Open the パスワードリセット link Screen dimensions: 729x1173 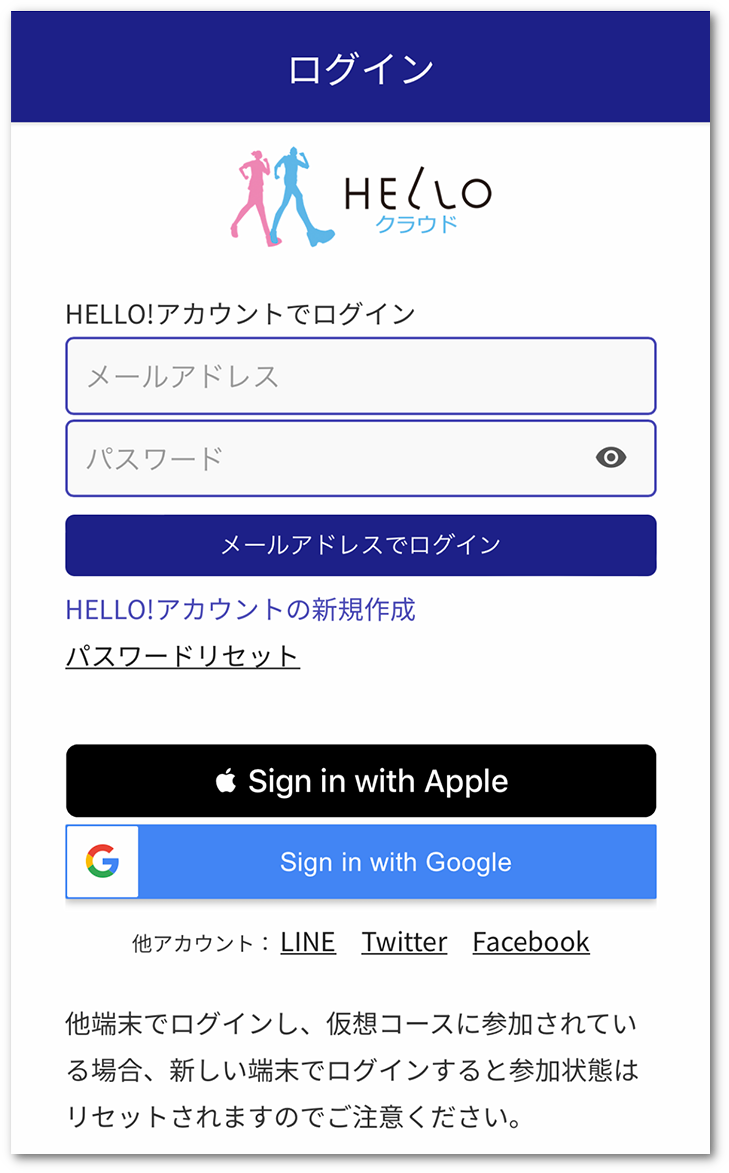183,656
